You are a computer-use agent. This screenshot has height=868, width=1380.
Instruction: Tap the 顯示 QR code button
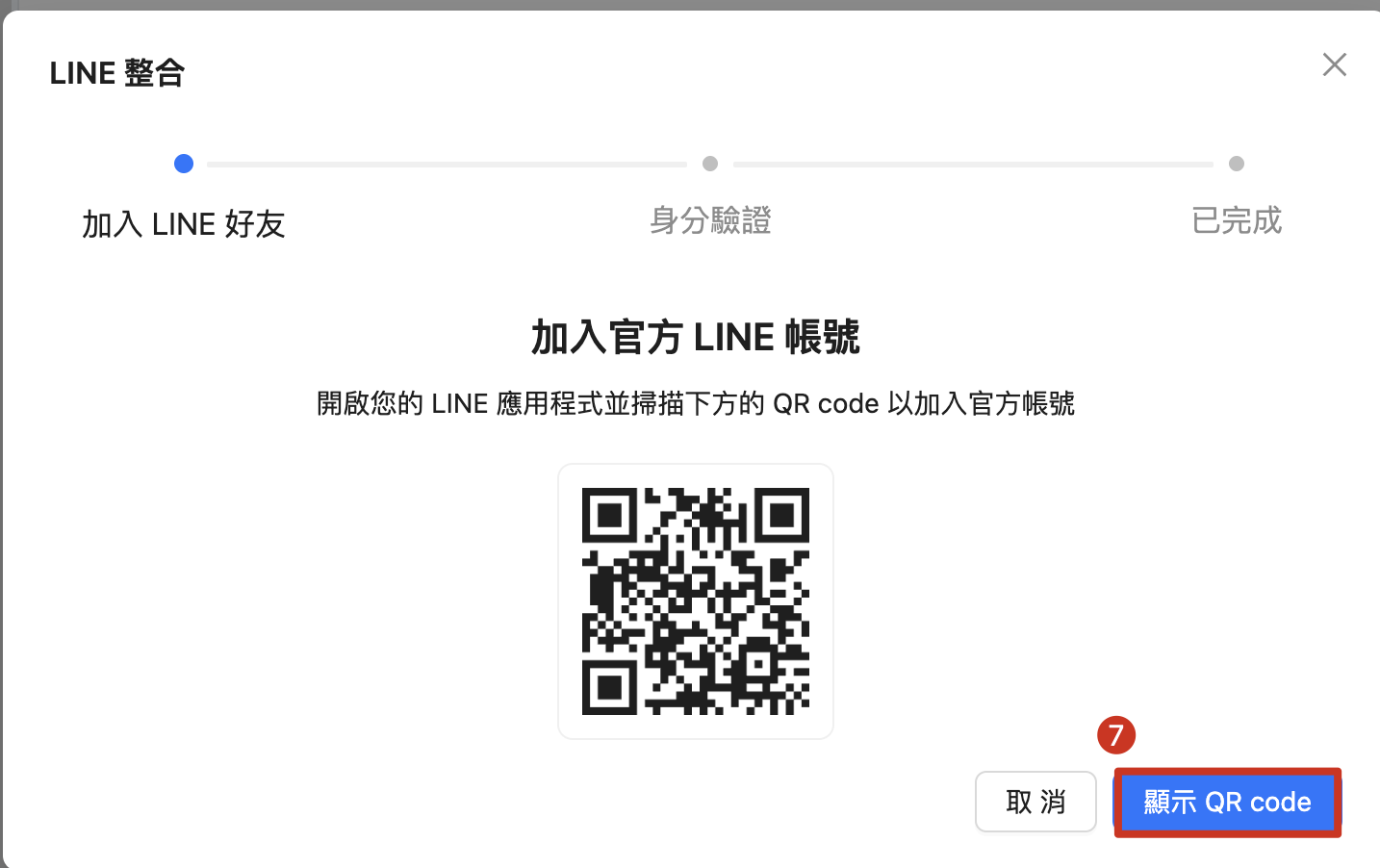(1227, 802)
